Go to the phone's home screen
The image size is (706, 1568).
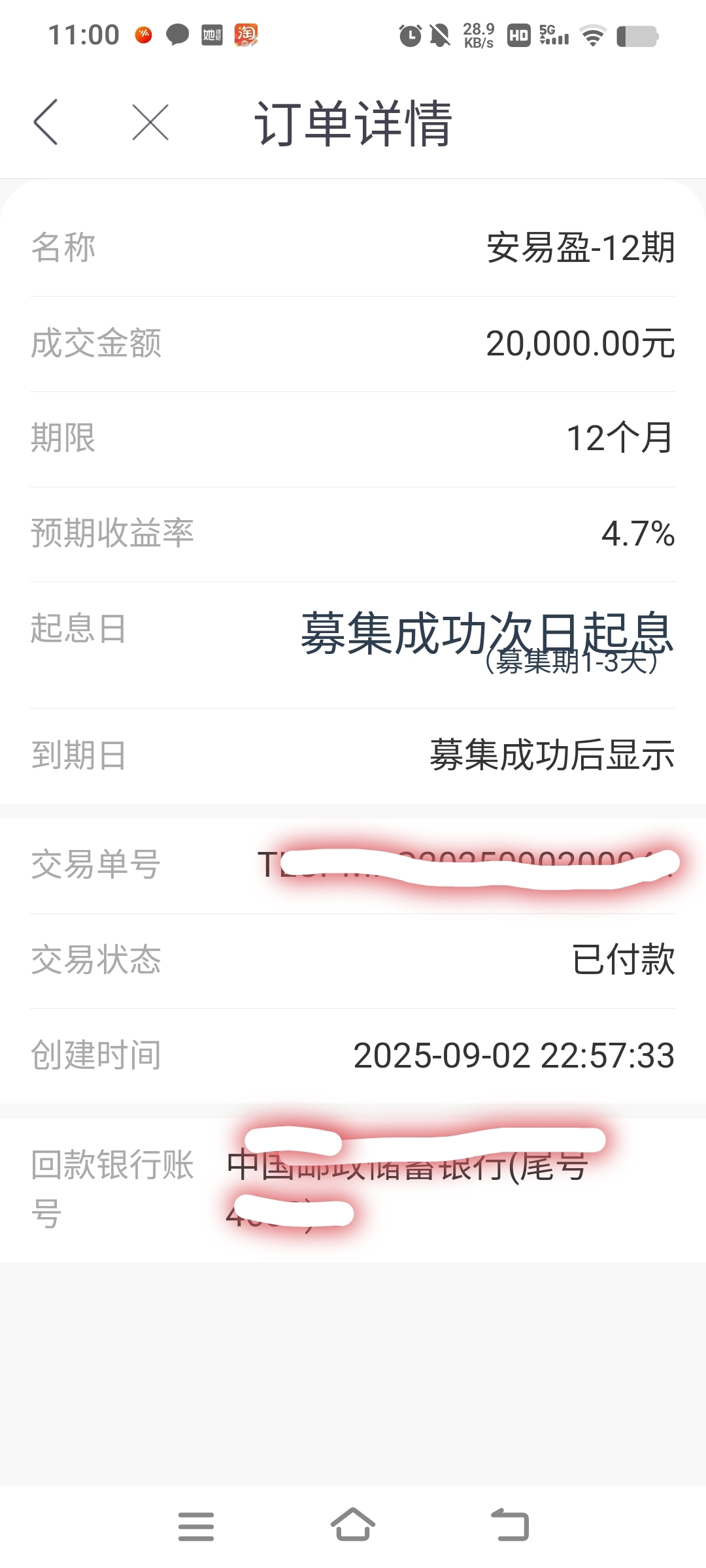(353, 1524)
